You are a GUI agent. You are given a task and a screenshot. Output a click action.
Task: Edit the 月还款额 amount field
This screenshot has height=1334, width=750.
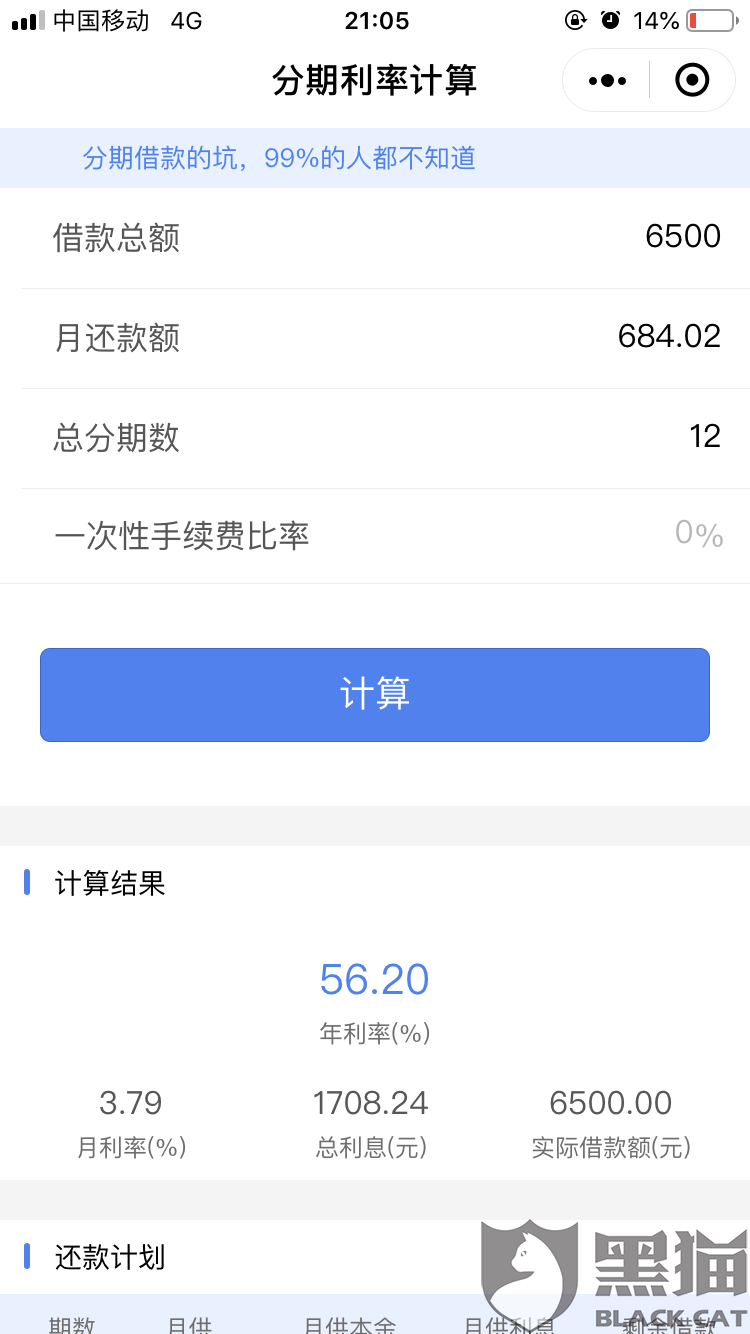(x=385, y=338)
